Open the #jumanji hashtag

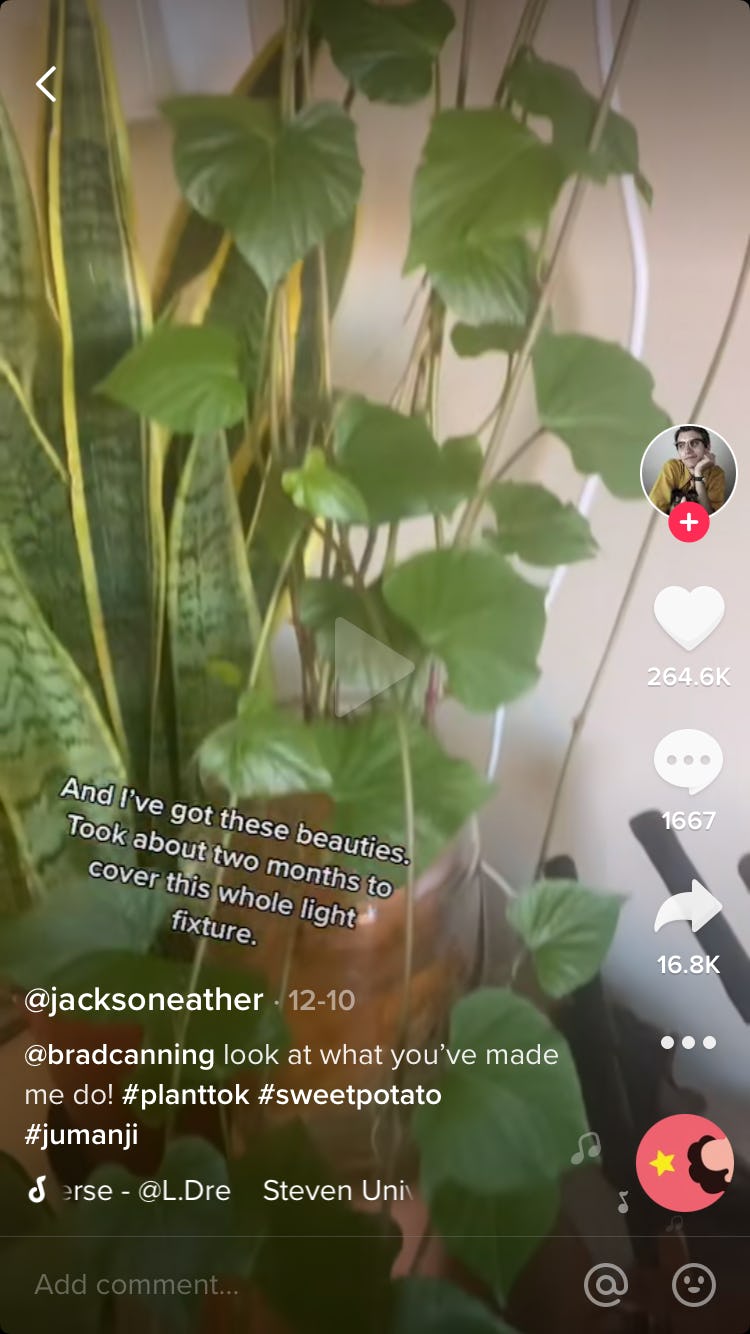[81, 1135]
